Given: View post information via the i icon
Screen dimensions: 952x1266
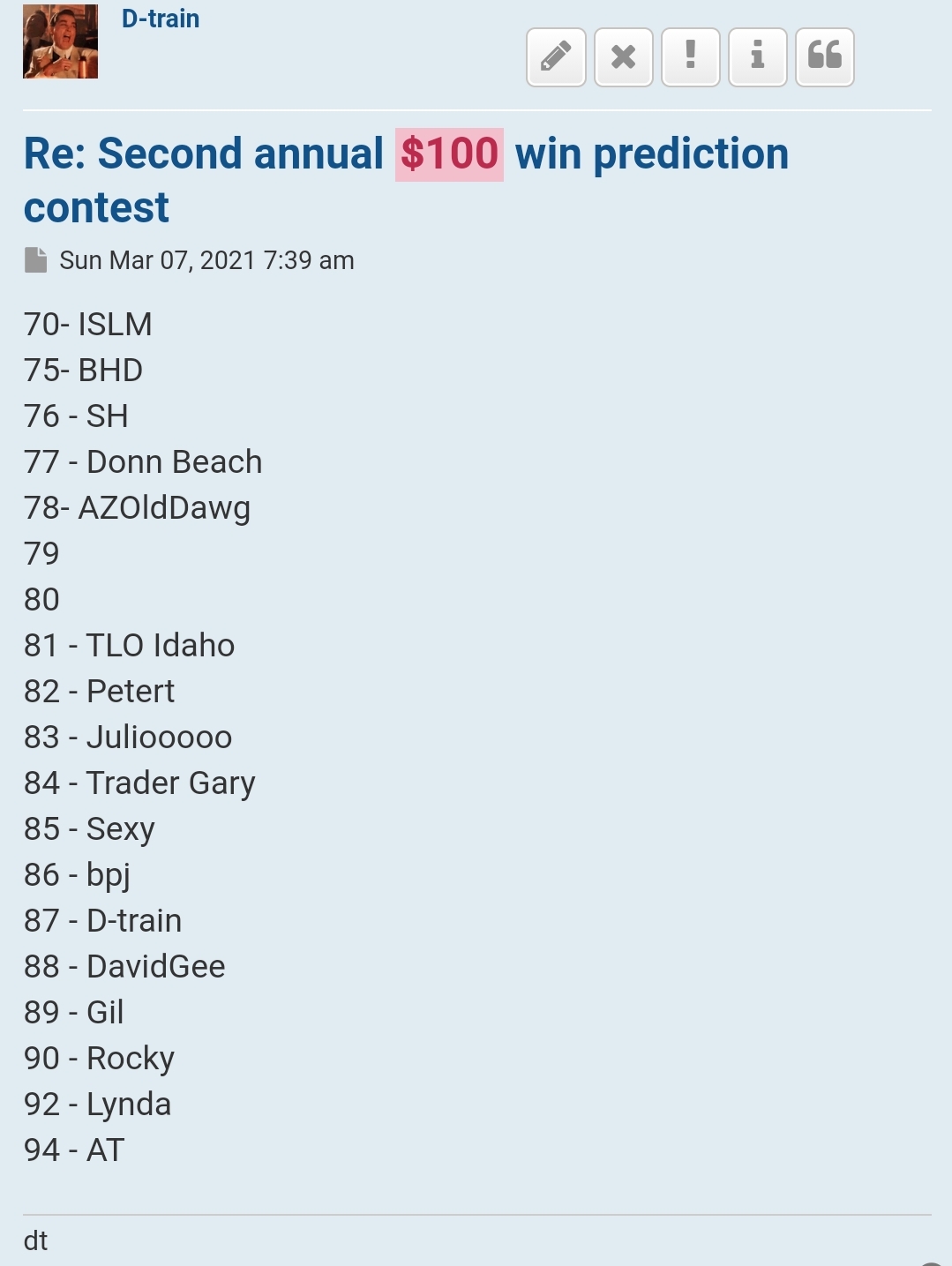Looking at the screenshot, I should coord(757,57).
